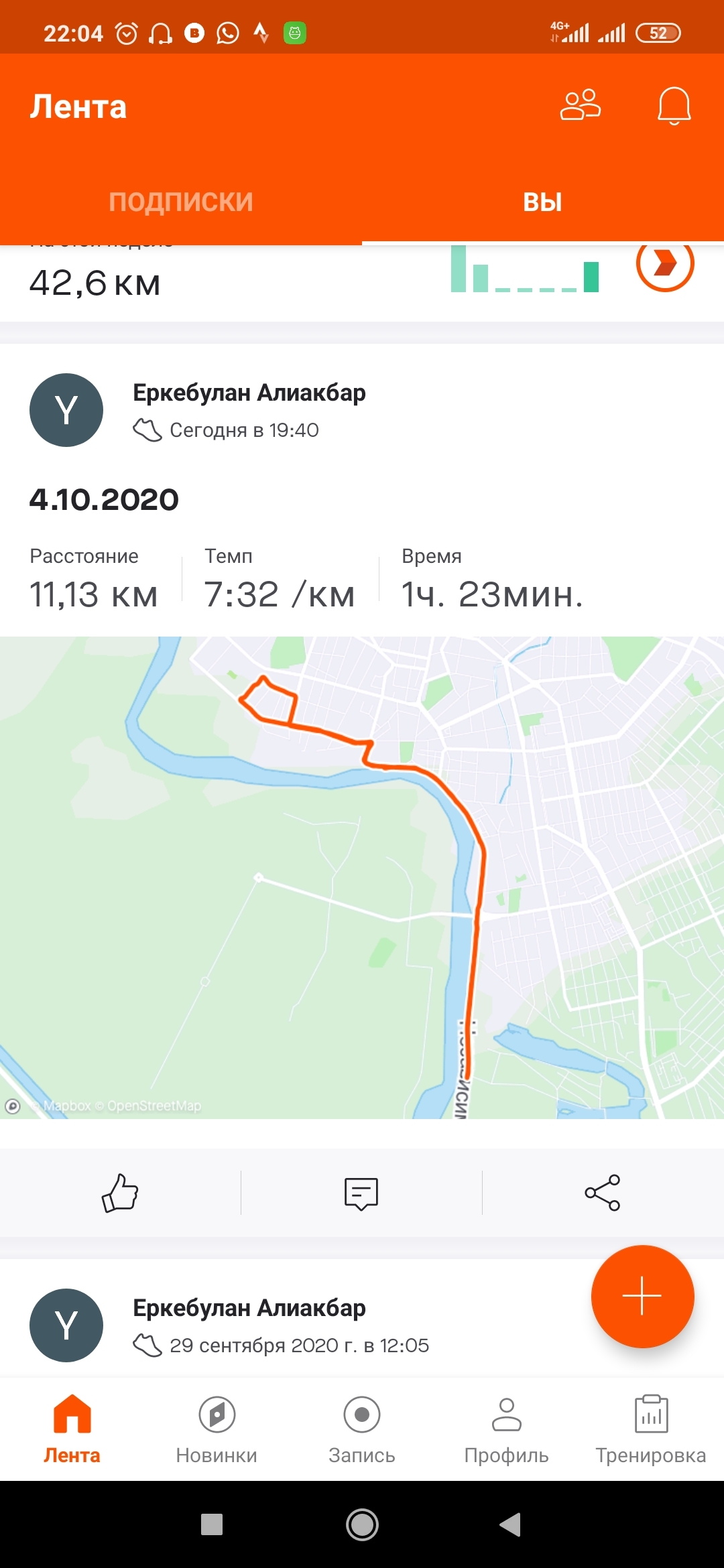
Task: Select the ВЫ tab
Action: coord(542,202)
